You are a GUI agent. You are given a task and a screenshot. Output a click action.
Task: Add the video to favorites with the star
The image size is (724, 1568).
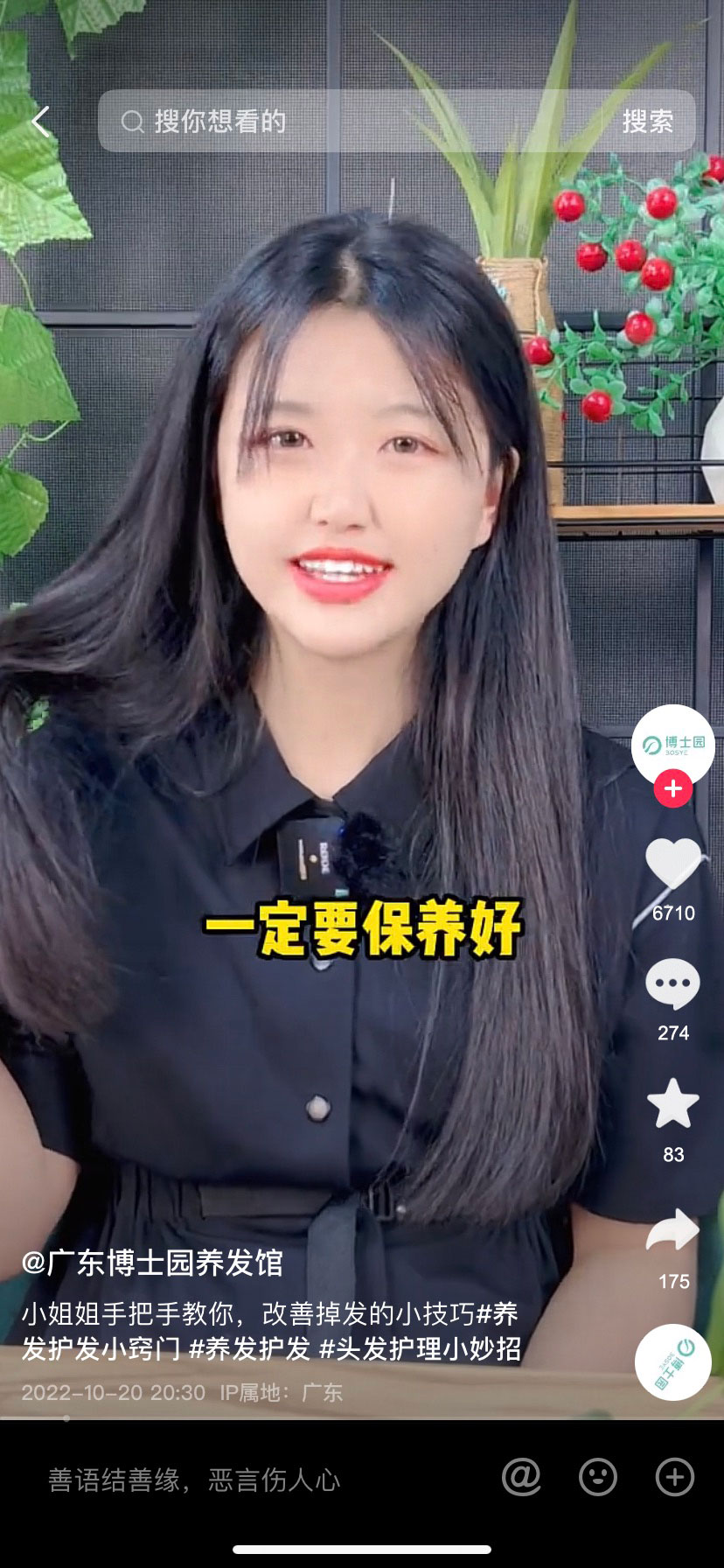coord(672,1104)
